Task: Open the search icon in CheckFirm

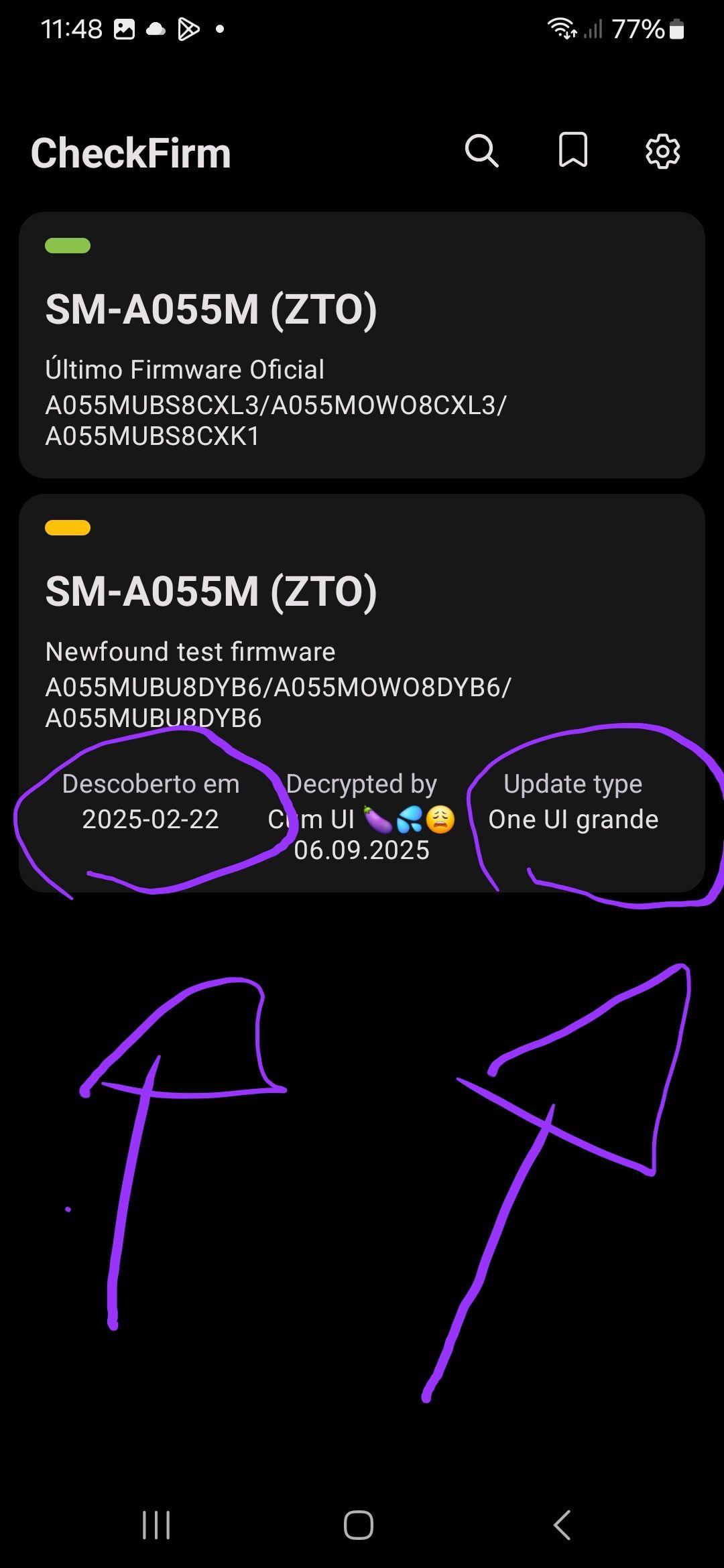Action: [x=482, y=151]
